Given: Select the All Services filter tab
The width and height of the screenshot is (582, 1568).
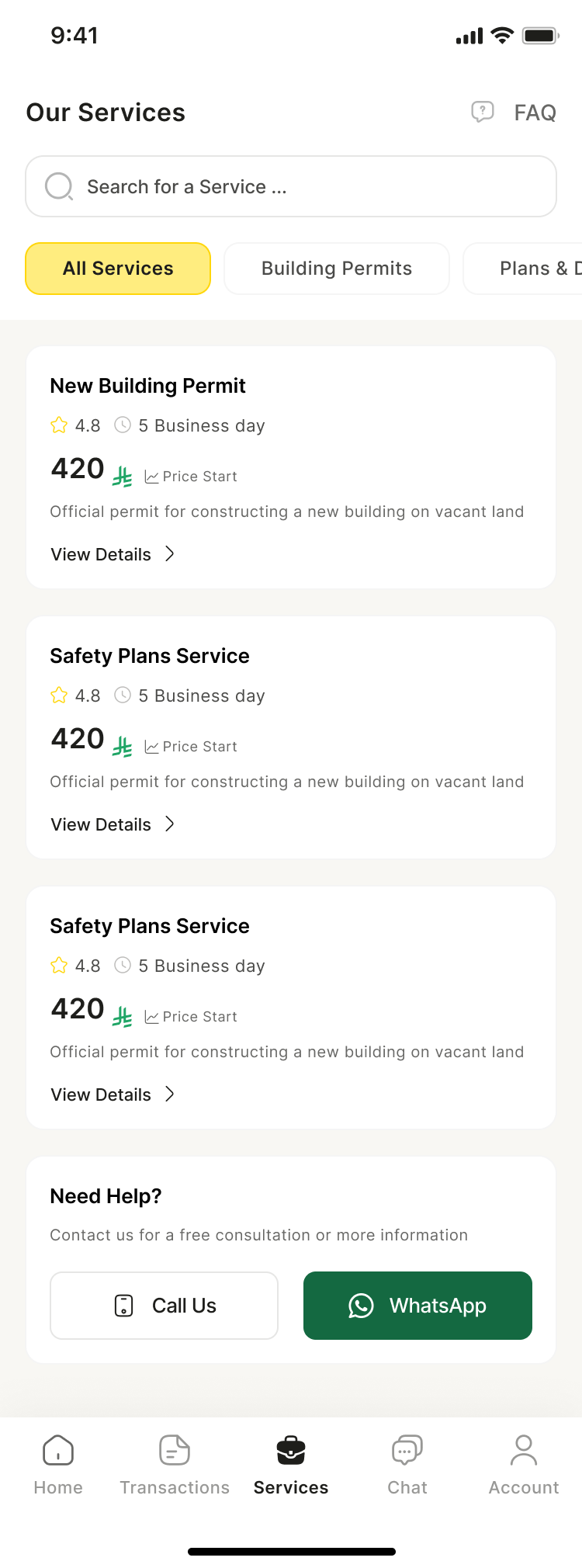Looking at the screenshot, I should click(x=117, y=268).
